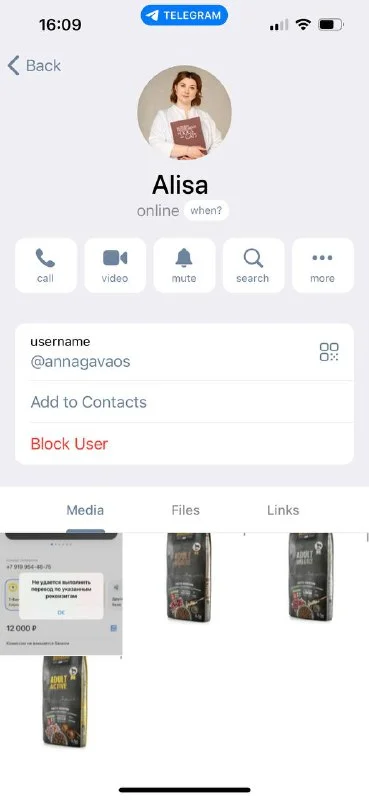Image resolution: width=369 pixels, height=800 pixels.
Task: Start a video call with Alisa
Action: [115, 265]
